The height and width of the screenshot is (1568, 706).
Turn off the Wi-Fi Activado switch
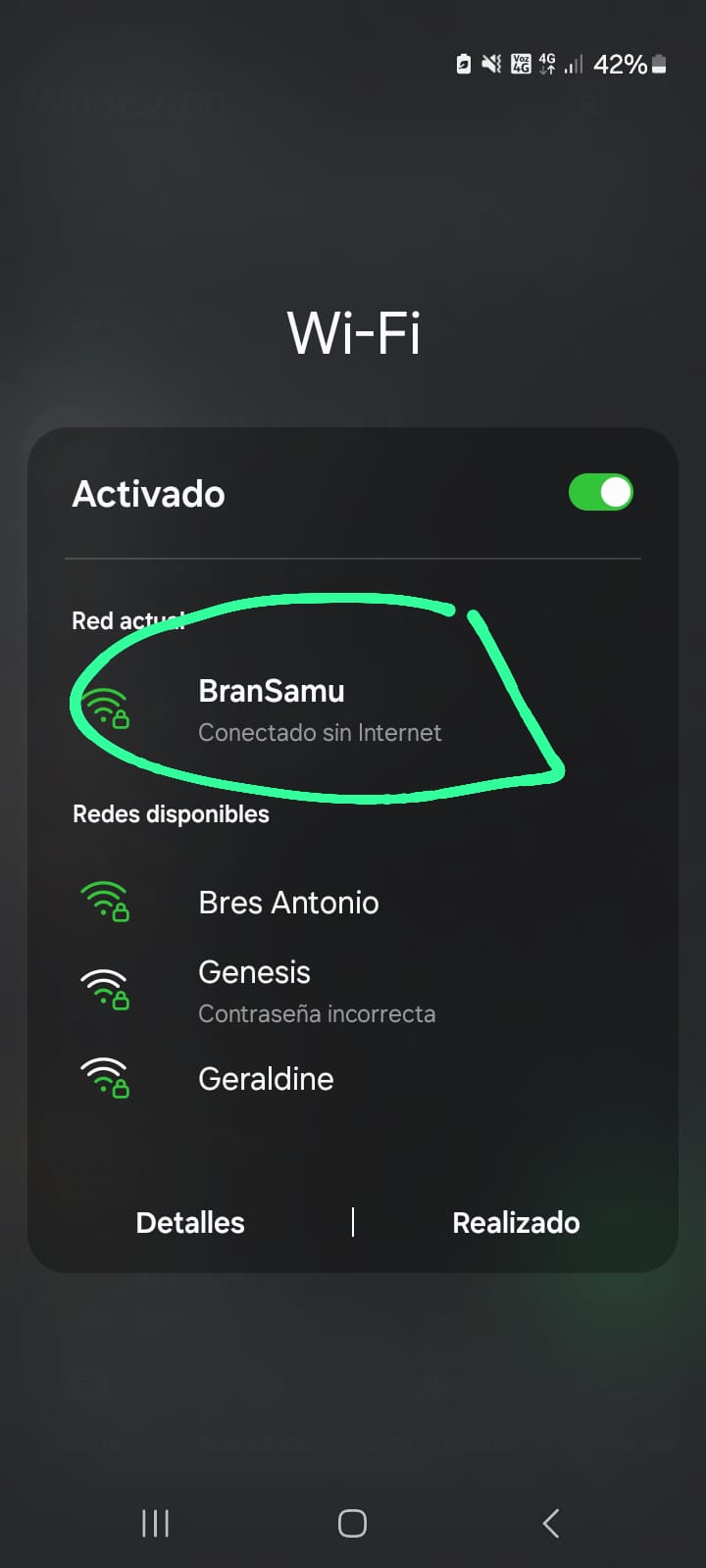[600, 493]
